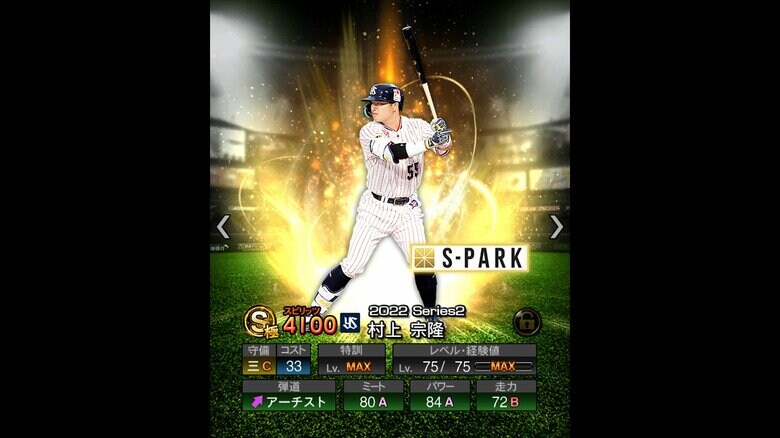Screen dimensions: 780x438
Task: Go to the previous player card
Action: 223,227
